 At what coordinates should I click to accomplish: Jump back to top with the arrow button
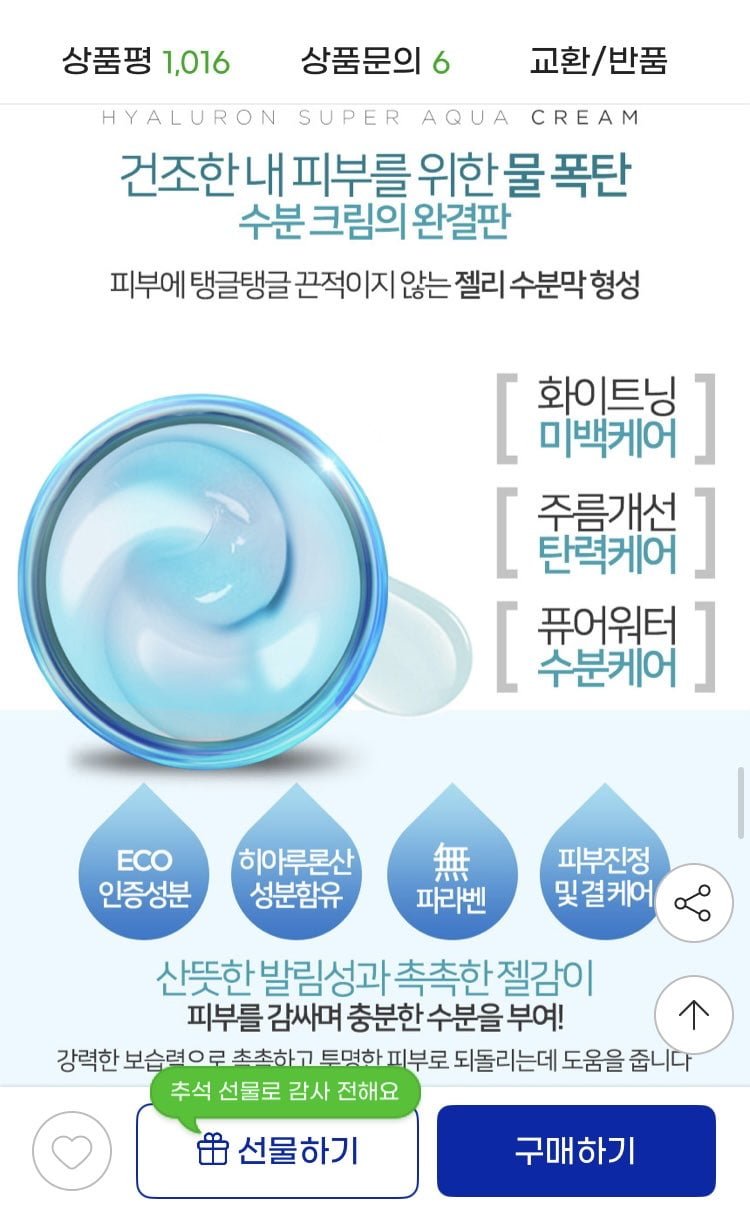(x=693, y=1015)
